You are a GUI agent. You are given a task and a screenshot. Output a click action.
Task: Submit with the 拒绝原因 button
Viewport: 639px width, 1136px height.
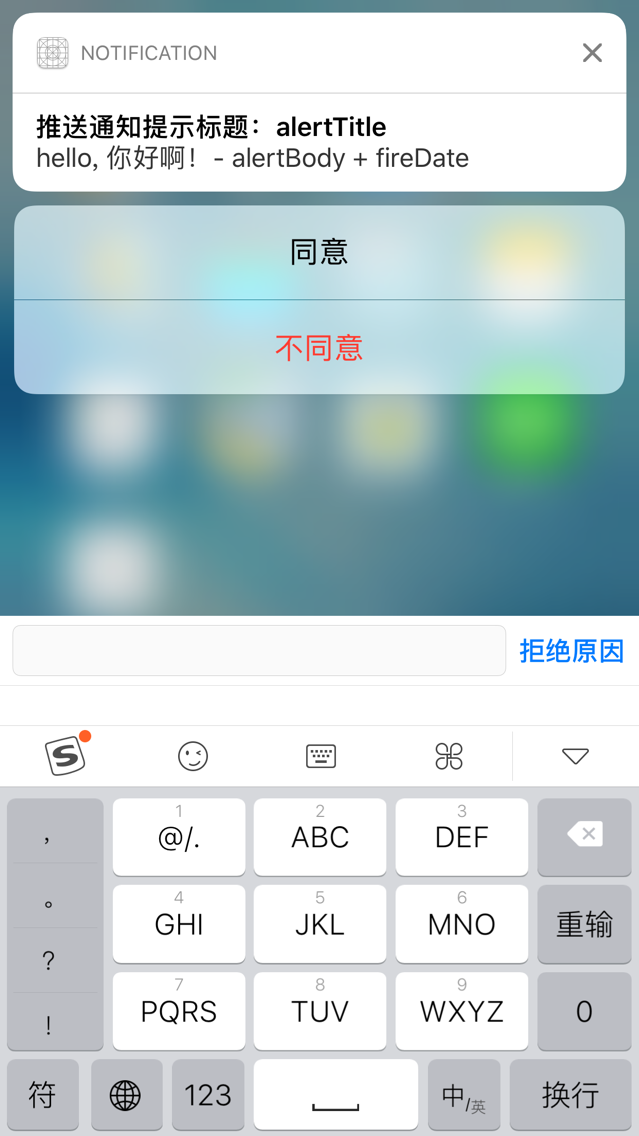tap(571, 651)
